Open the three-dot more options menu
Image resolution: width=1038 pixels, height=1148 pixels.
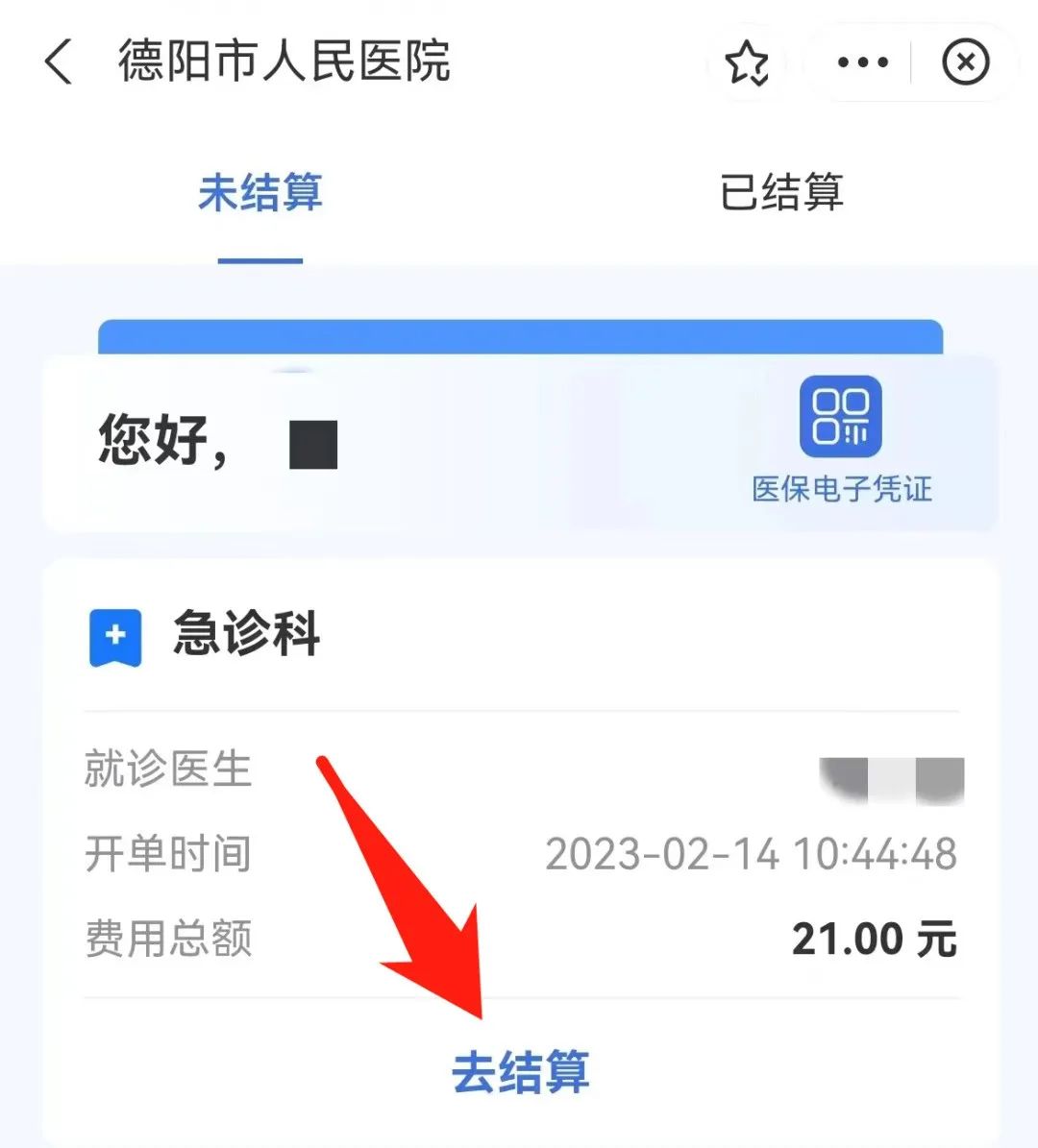click(862, 63)
